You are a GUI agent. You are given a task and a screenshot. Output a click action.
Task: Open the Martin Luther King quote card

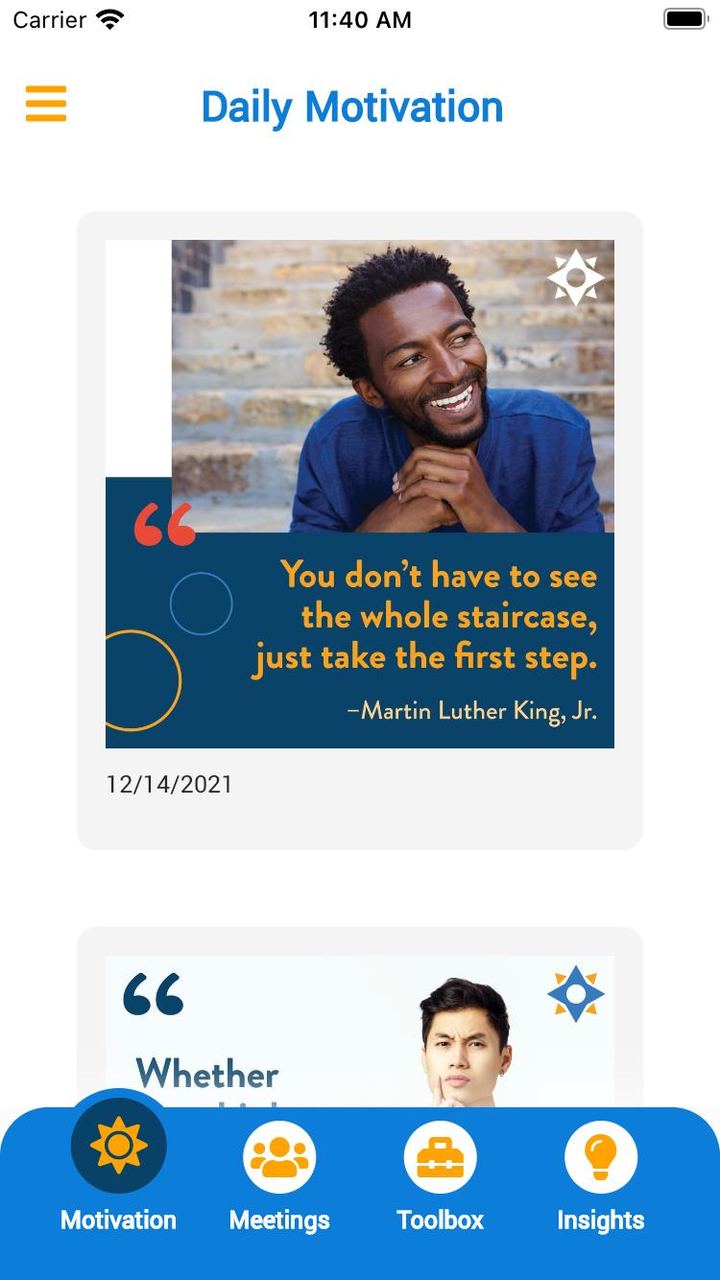coord(360,494)
